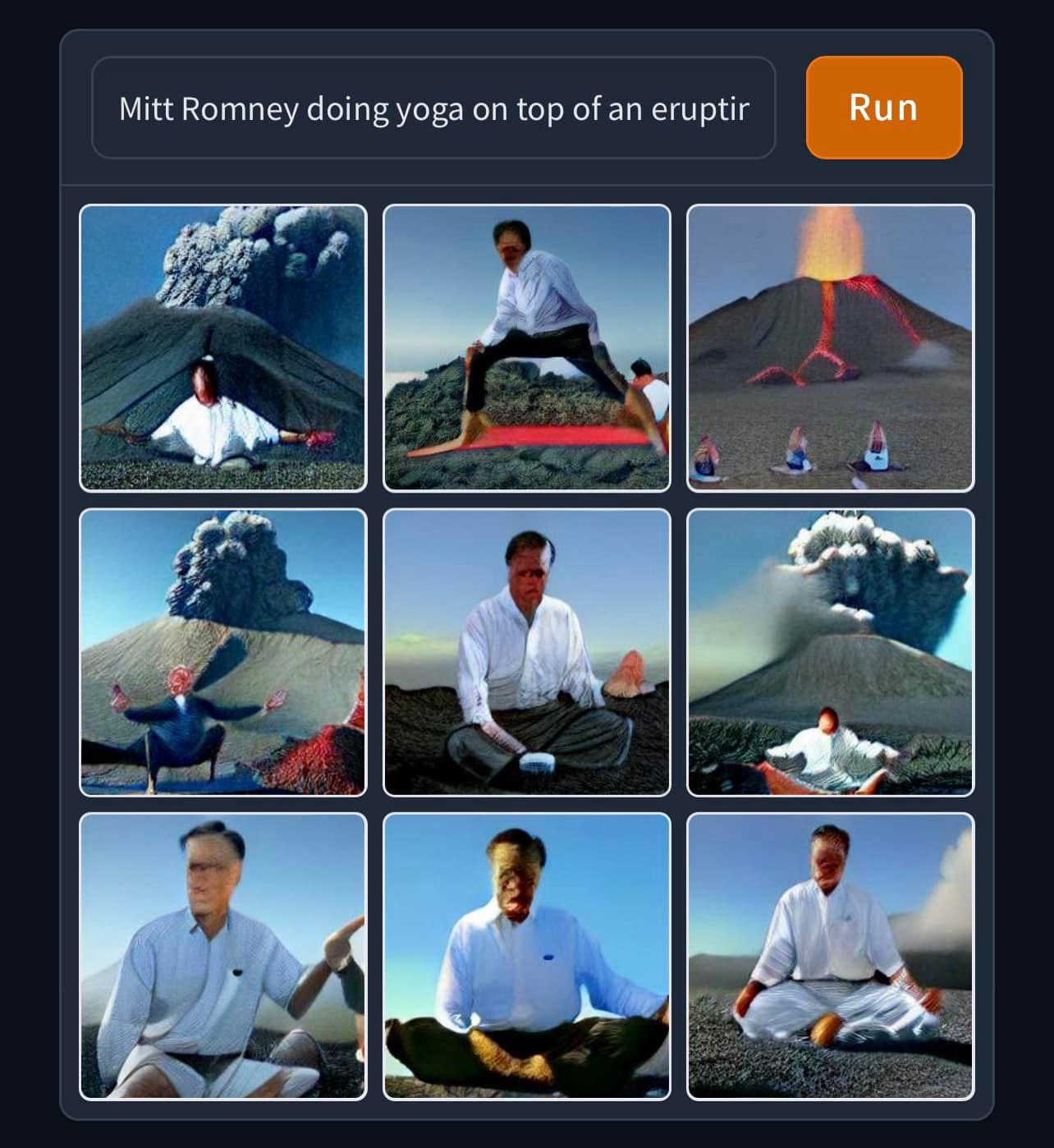Tap the Run button
This screenshot has width=1054, height=1148.
coord(883,108)
